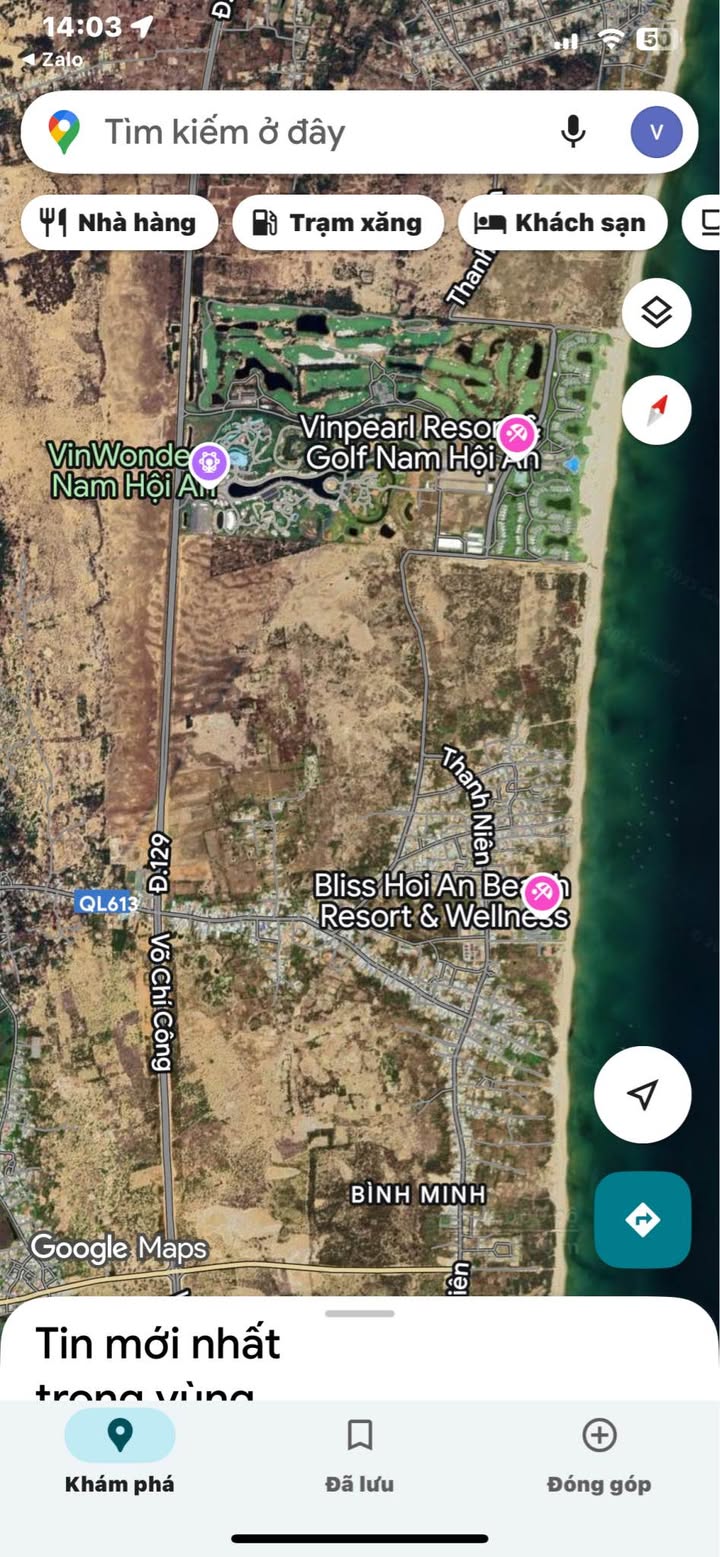The width and height of the screenshot is (720, 1557).
Task: Open Bliss Hoi An Beach Resort pin
Action: pos(543,892)
